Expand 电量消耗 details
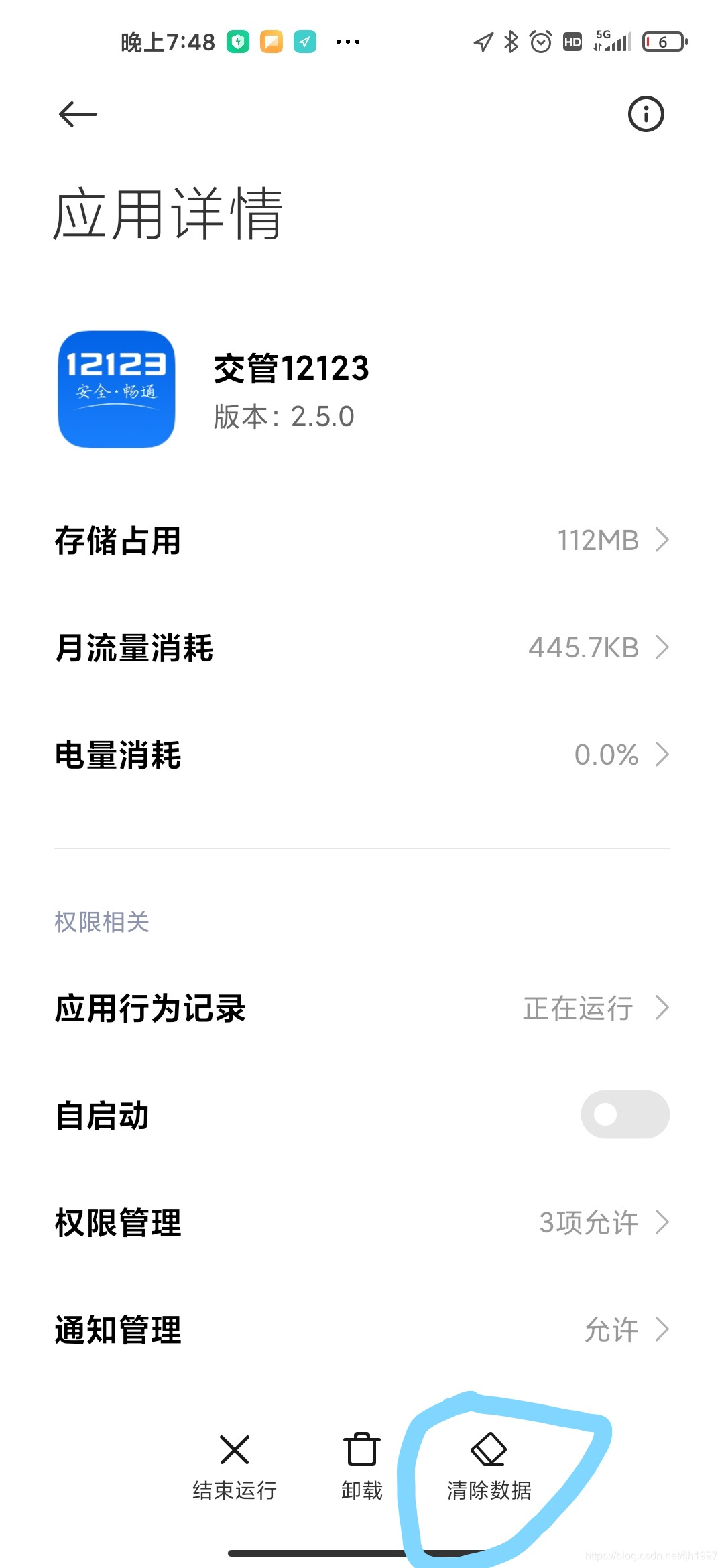The height and width of the screenshot is (1568, 724). pos(662,755)
